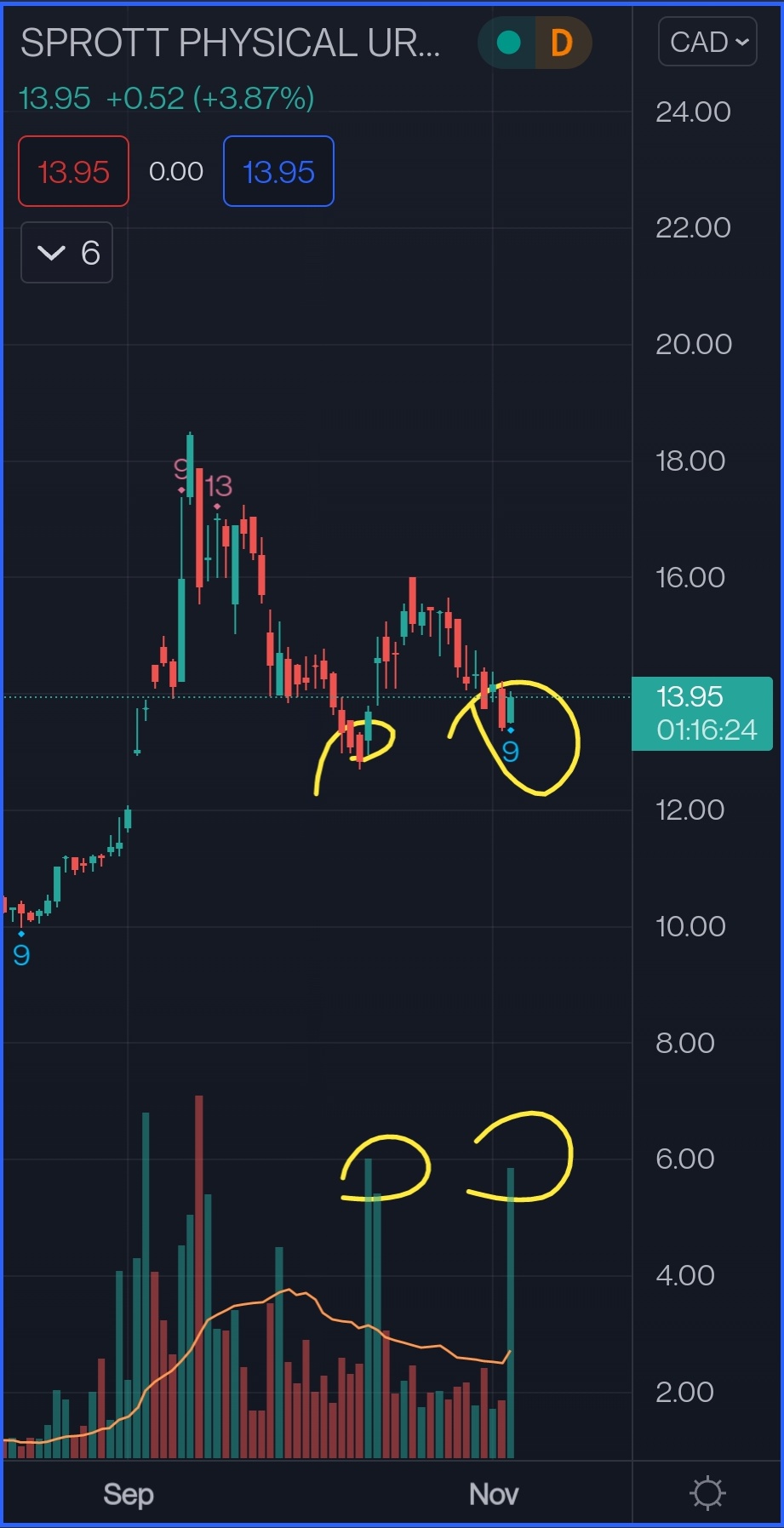784x1528 pixels.
Task: Open the chart settings gear
Action: coord(707,1493)
